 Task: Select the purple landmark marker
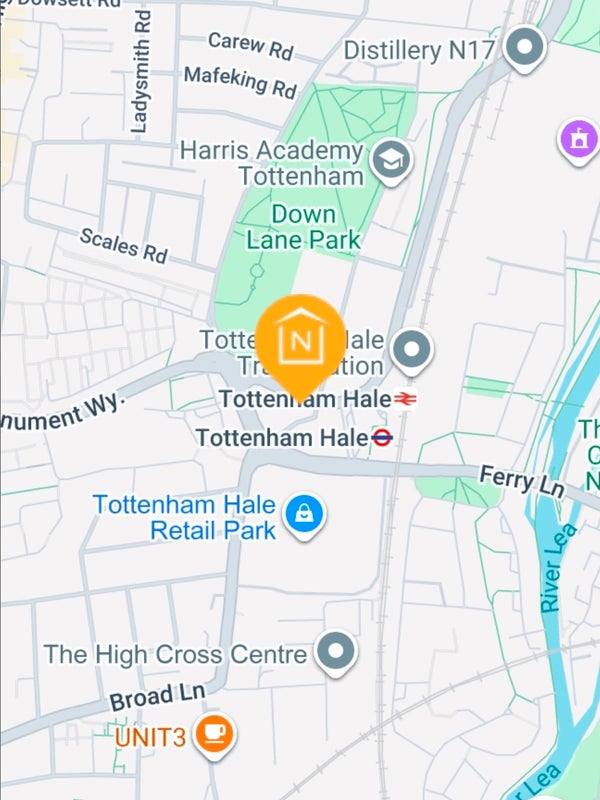point(578,138)
